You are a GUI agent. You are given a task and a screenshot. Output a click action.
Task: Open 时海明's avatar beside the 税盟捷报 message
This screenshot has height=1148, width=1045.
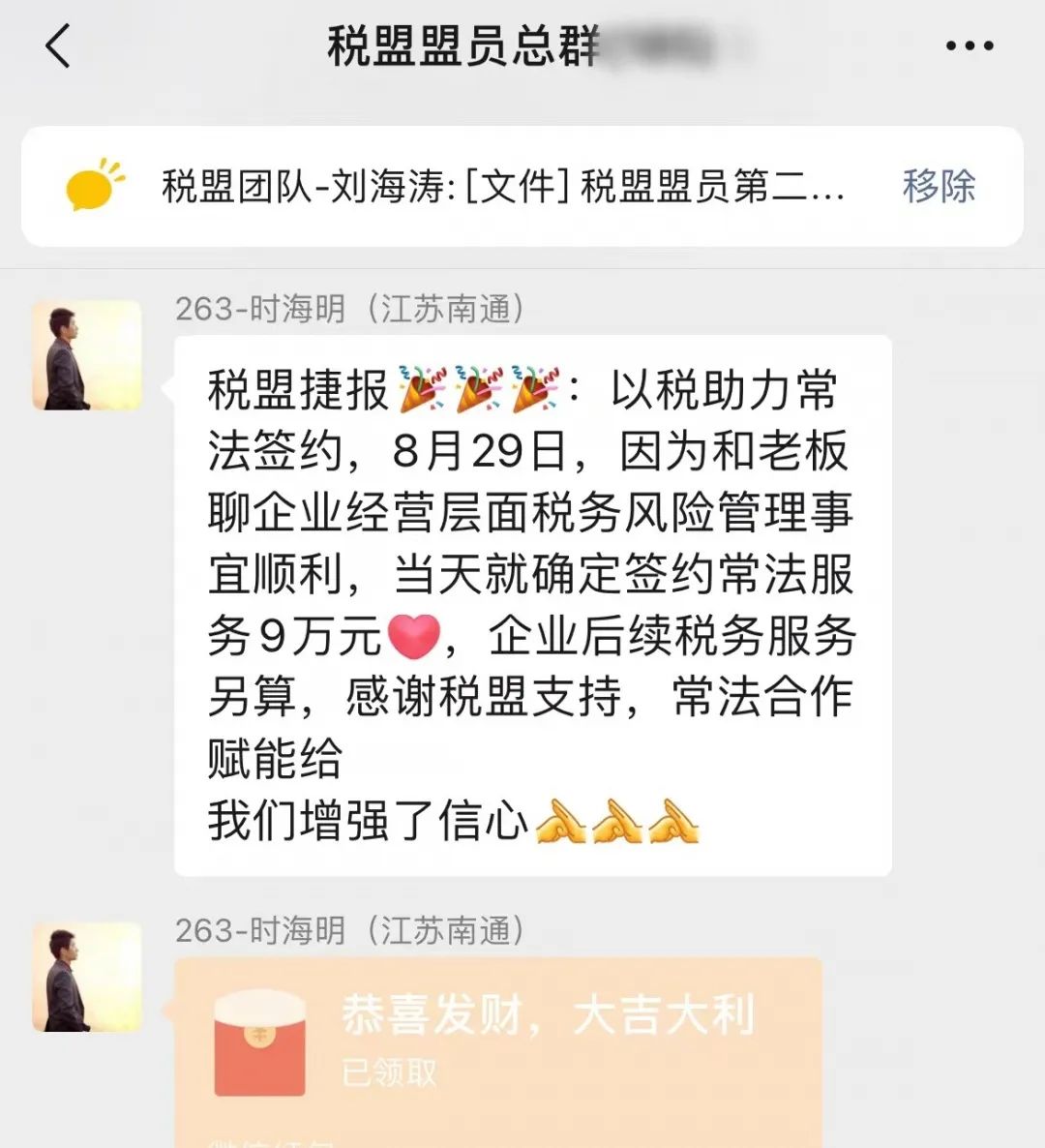click(87, 354)
